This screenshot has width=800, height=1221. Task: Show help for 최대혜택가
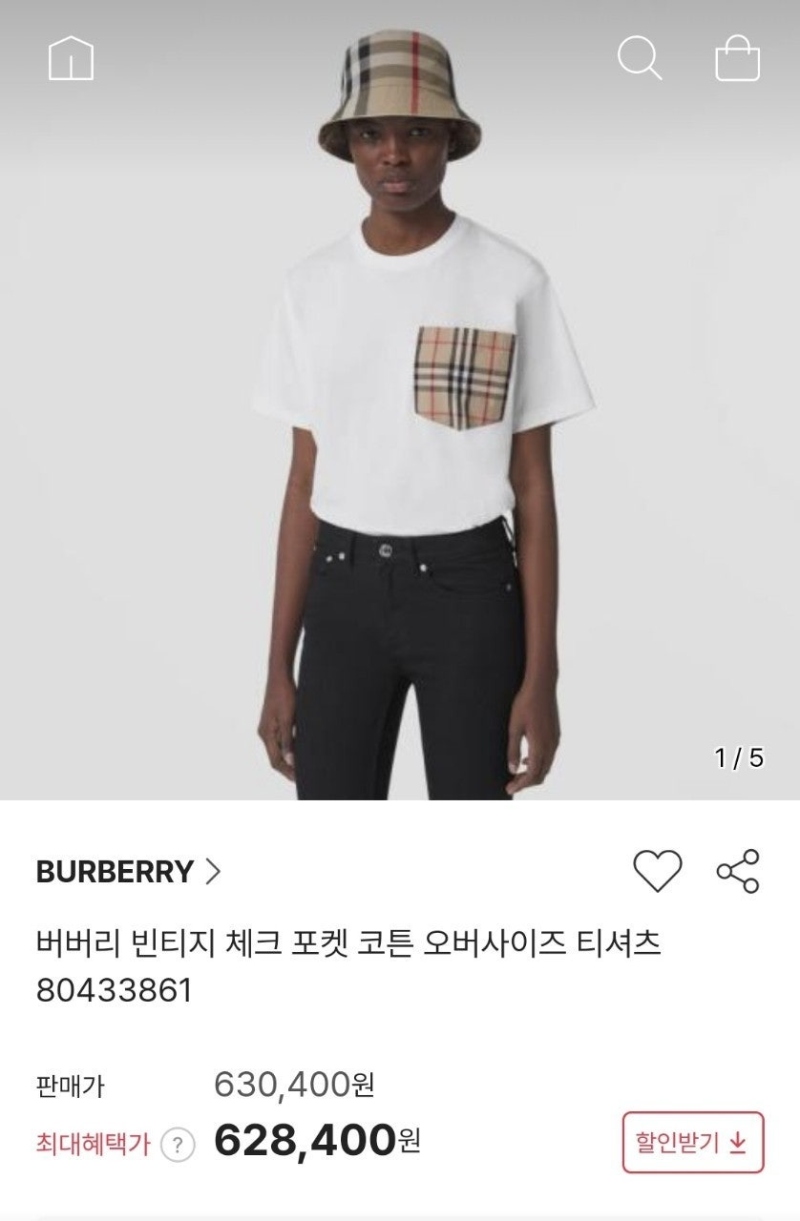click(177, 1144)
